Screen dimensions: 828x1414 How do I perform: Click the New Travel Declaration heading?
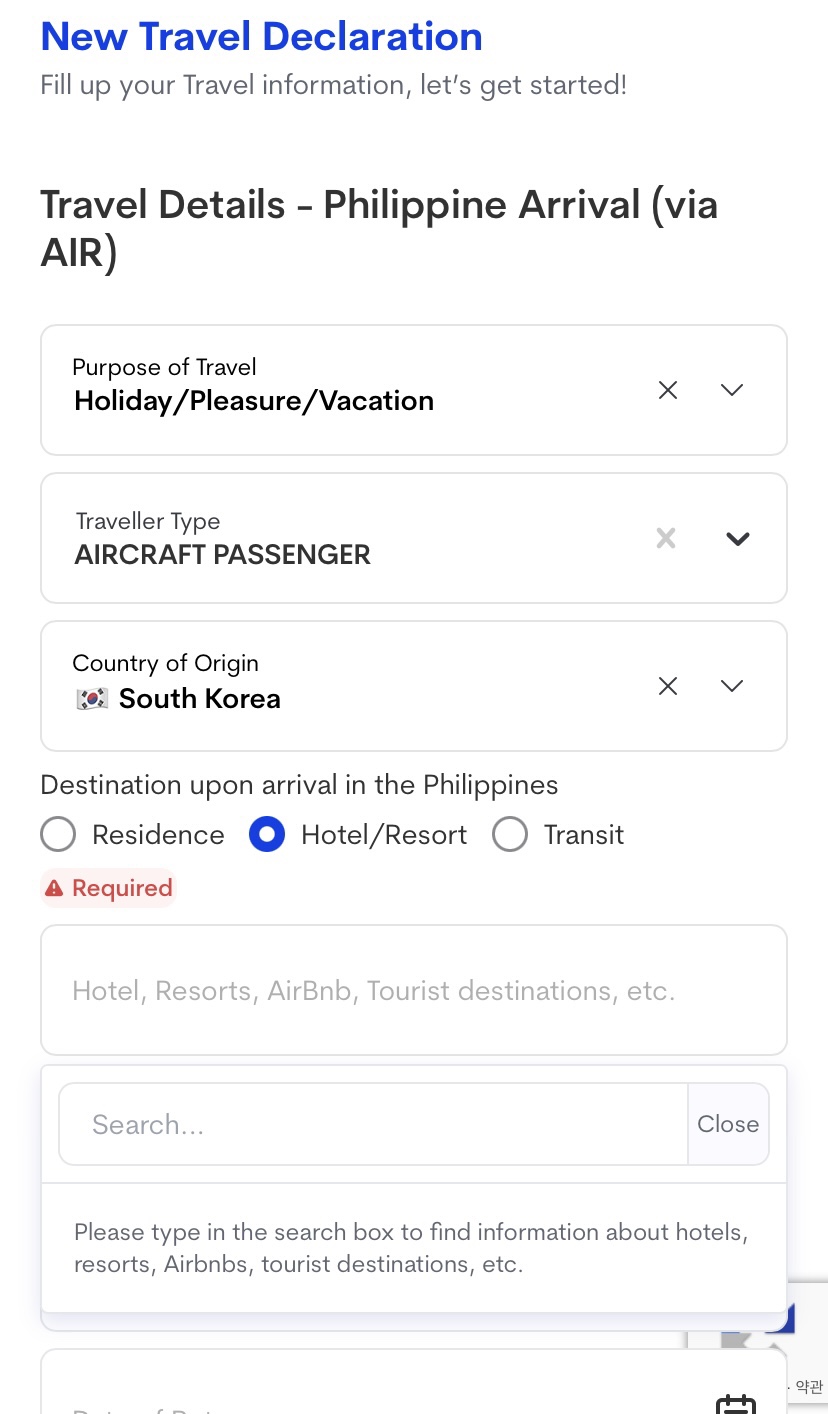coord(261,36)
